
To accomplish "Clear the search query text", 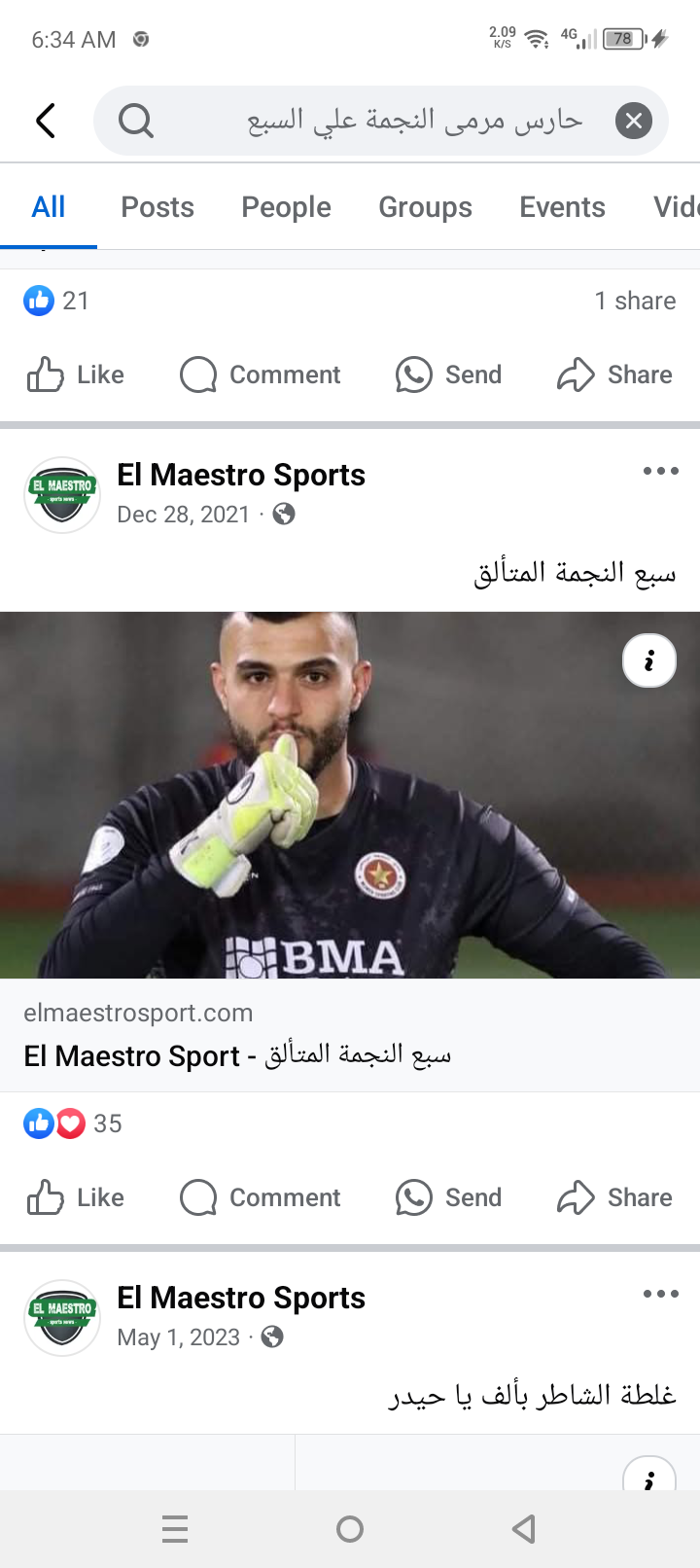I will 633,121.
